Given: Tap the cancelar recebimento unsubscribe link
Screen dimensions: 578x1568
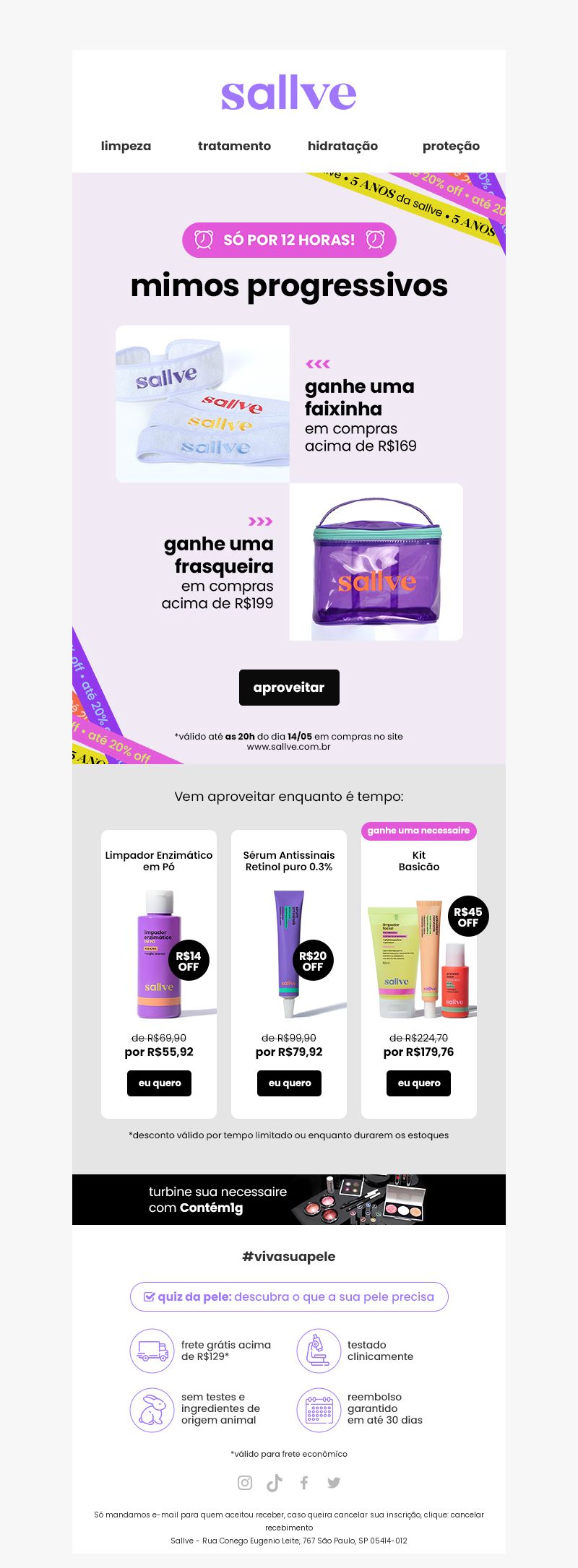Looking at the screenshot, I should click(467, 1515).
